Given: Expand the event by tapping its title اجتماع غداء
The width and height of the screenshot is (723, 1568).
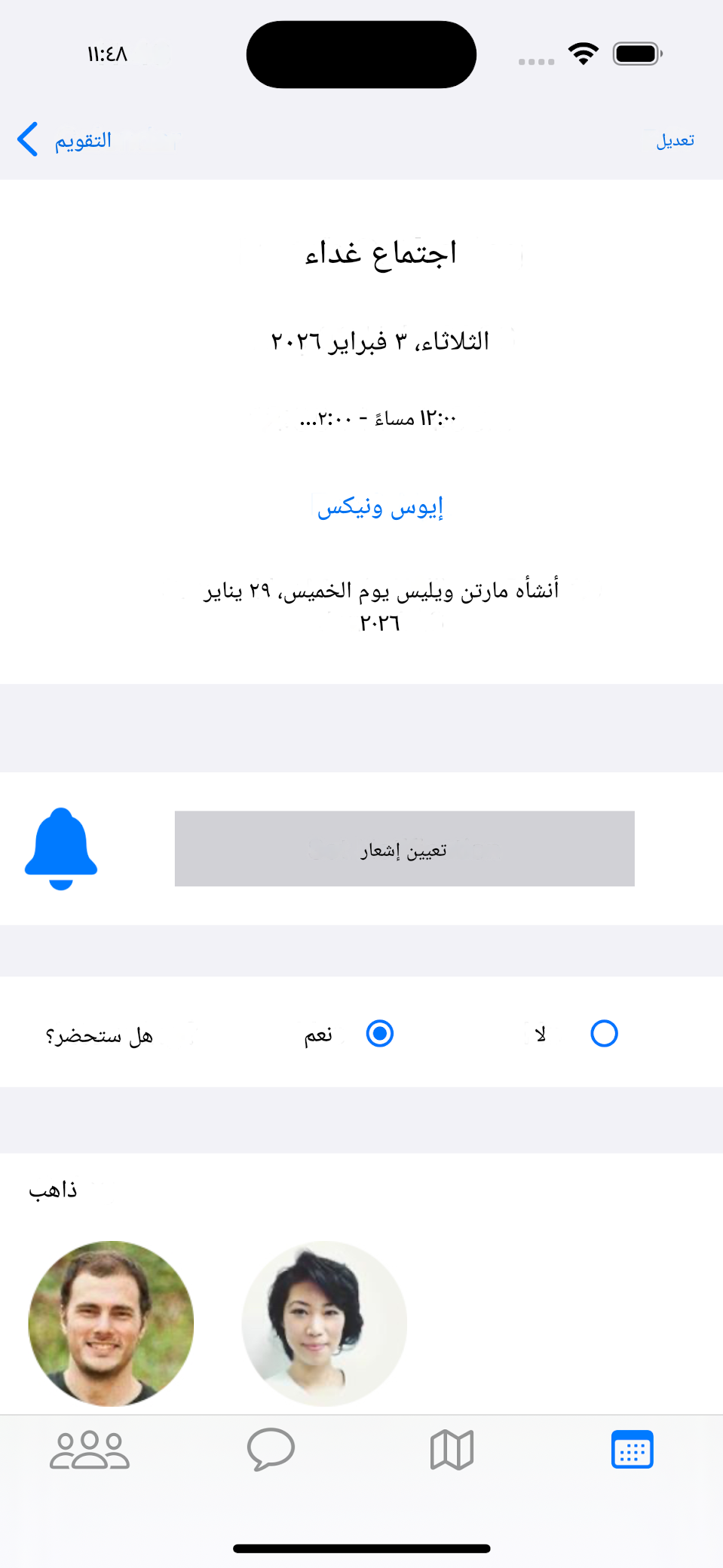Looking at the screenshot, I should pyautogui.click(x=361, y=253).
